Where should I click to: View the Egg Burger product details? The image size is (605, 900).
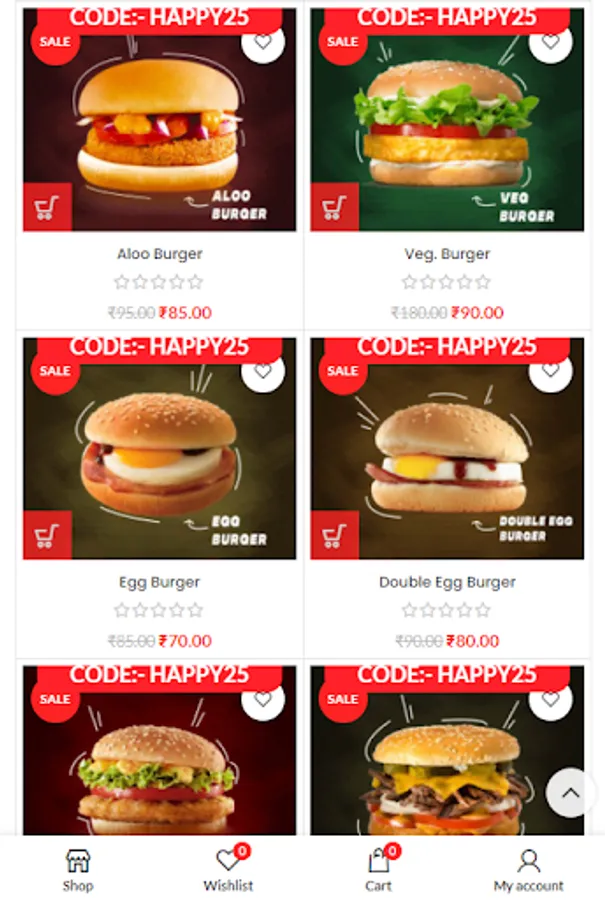(160, 582)
